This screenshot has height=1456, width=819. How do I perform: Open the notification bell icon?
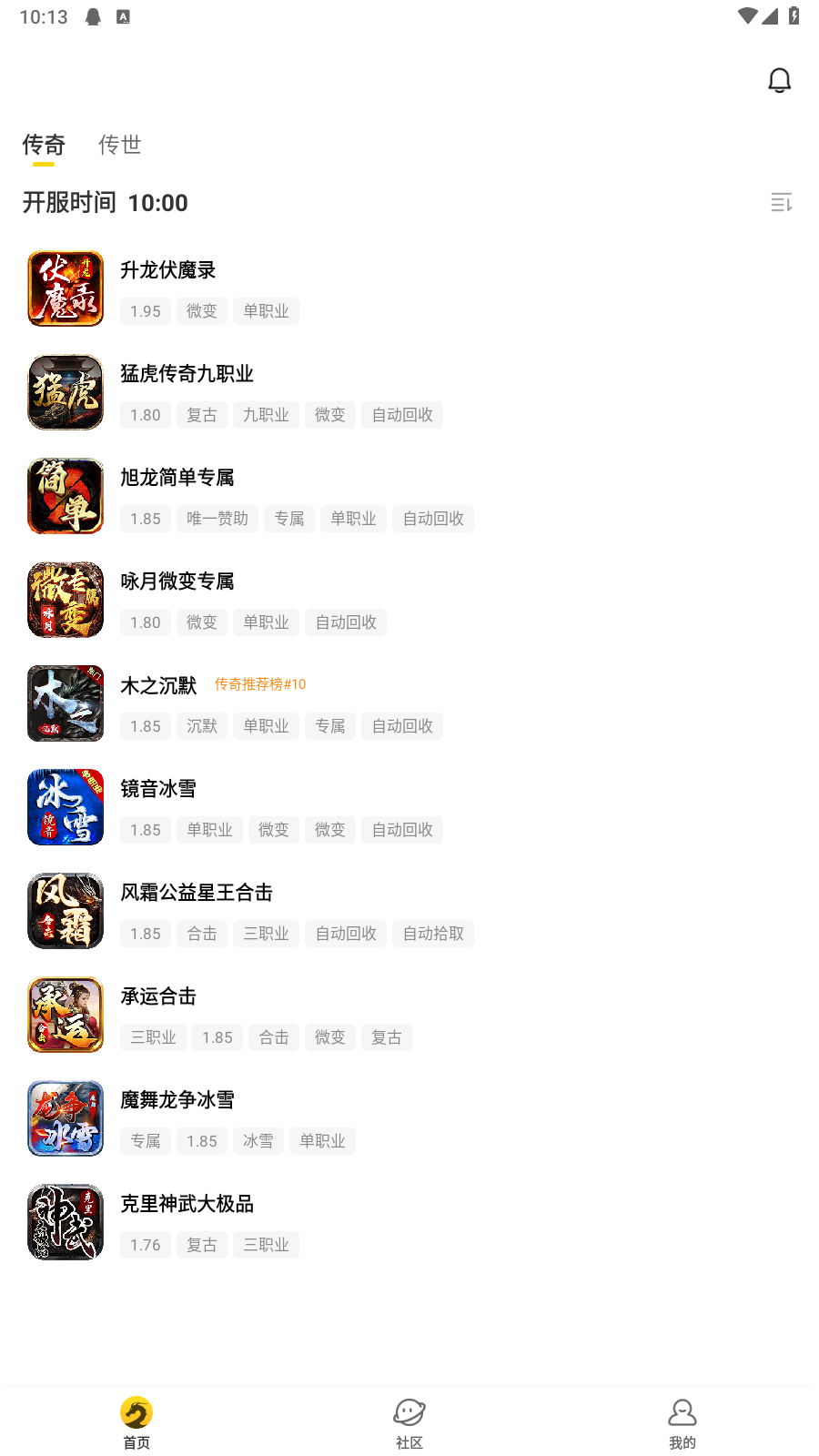point(780,80)
